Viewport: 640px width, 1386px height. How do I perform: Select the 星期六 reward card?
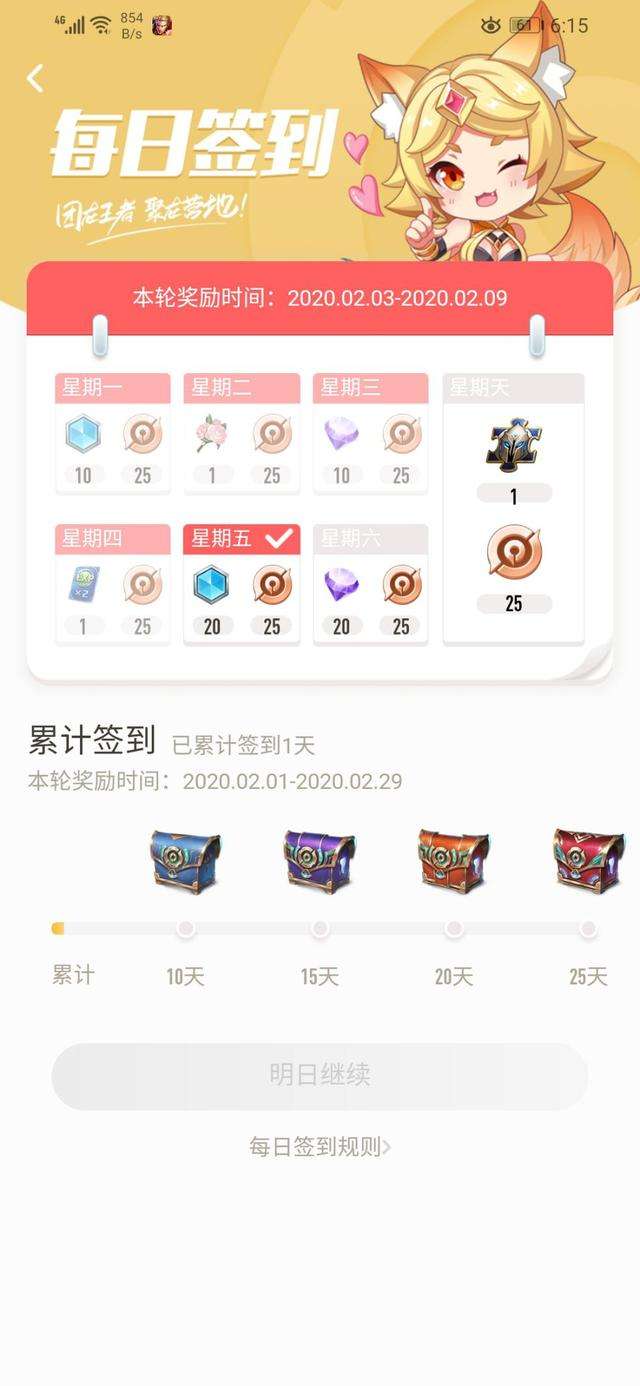click(x=371, y=584)
